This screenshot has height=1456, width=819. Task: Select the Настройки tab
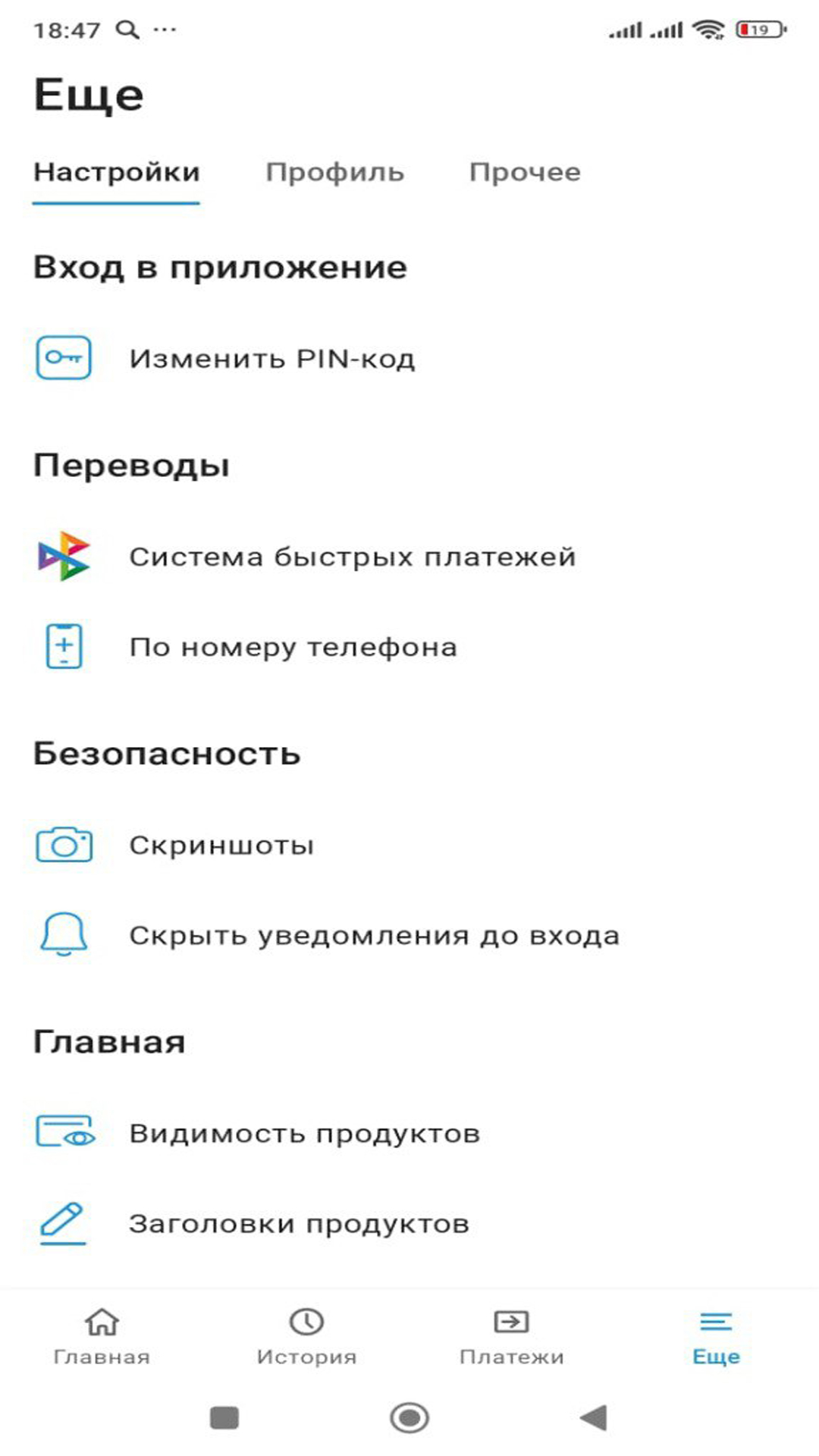click(x=116, y=173)
